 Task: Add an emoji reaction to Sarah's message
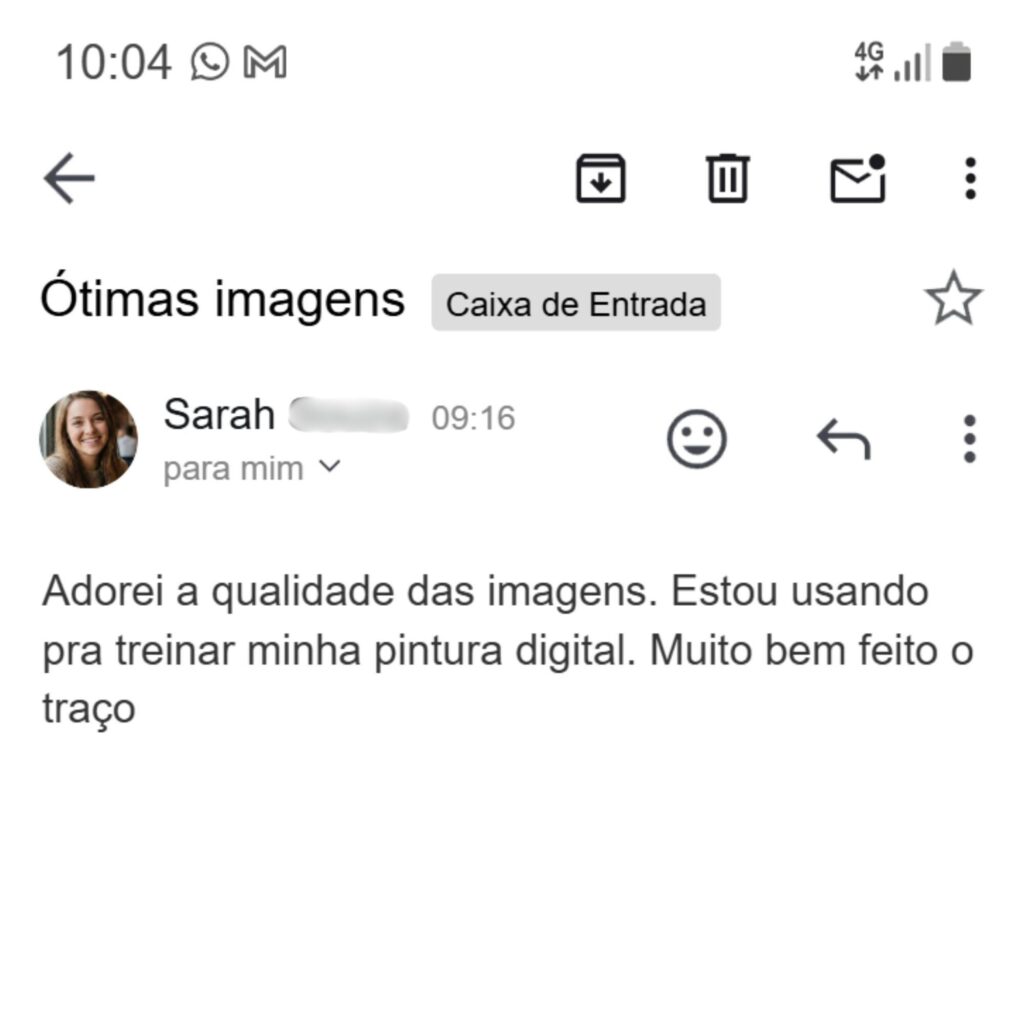click(x=696, y=439)
